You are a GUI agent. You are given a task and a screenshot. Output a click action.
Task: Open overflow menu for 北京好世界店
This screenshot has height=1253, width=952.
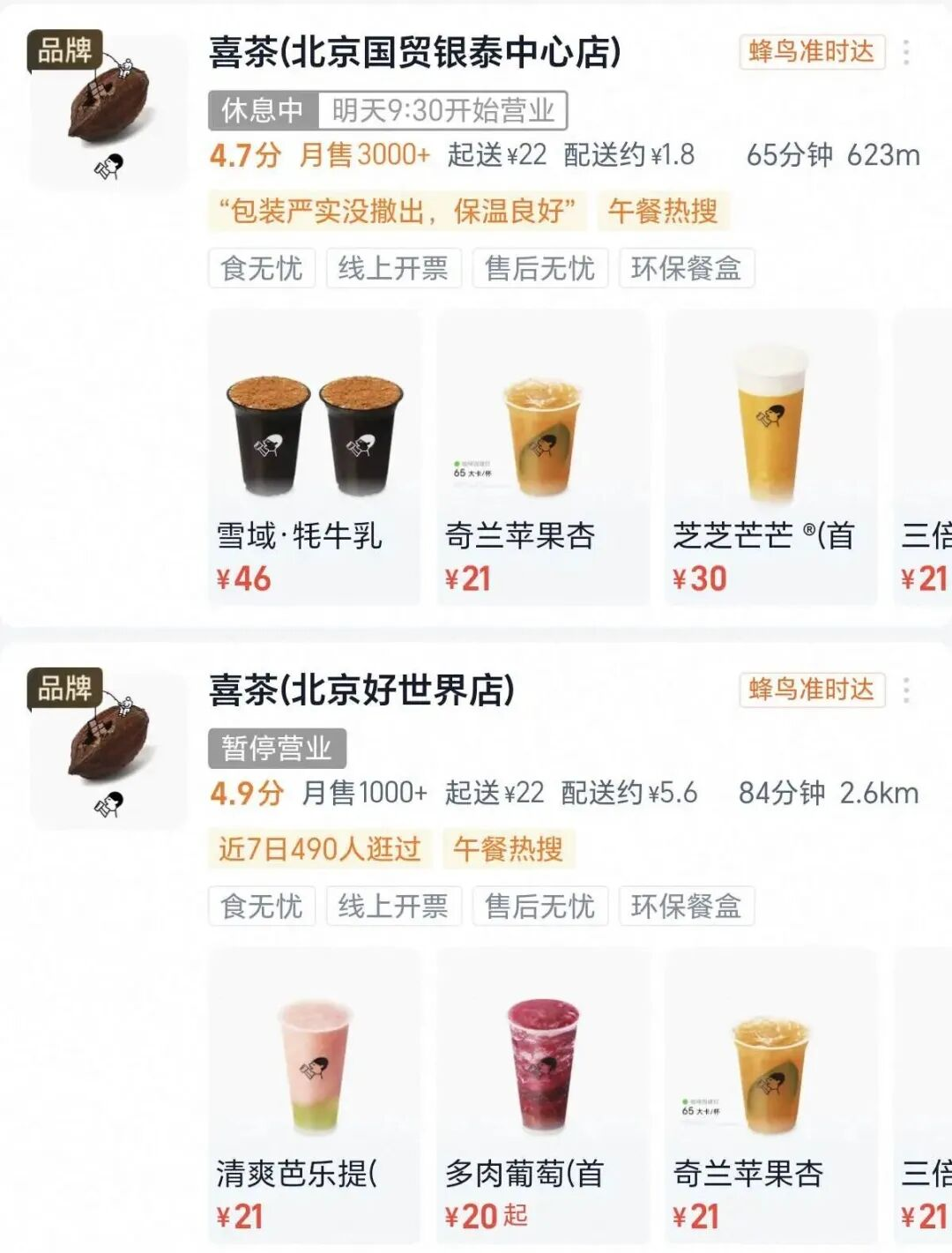pyautogui.click(x=906, y=690)
